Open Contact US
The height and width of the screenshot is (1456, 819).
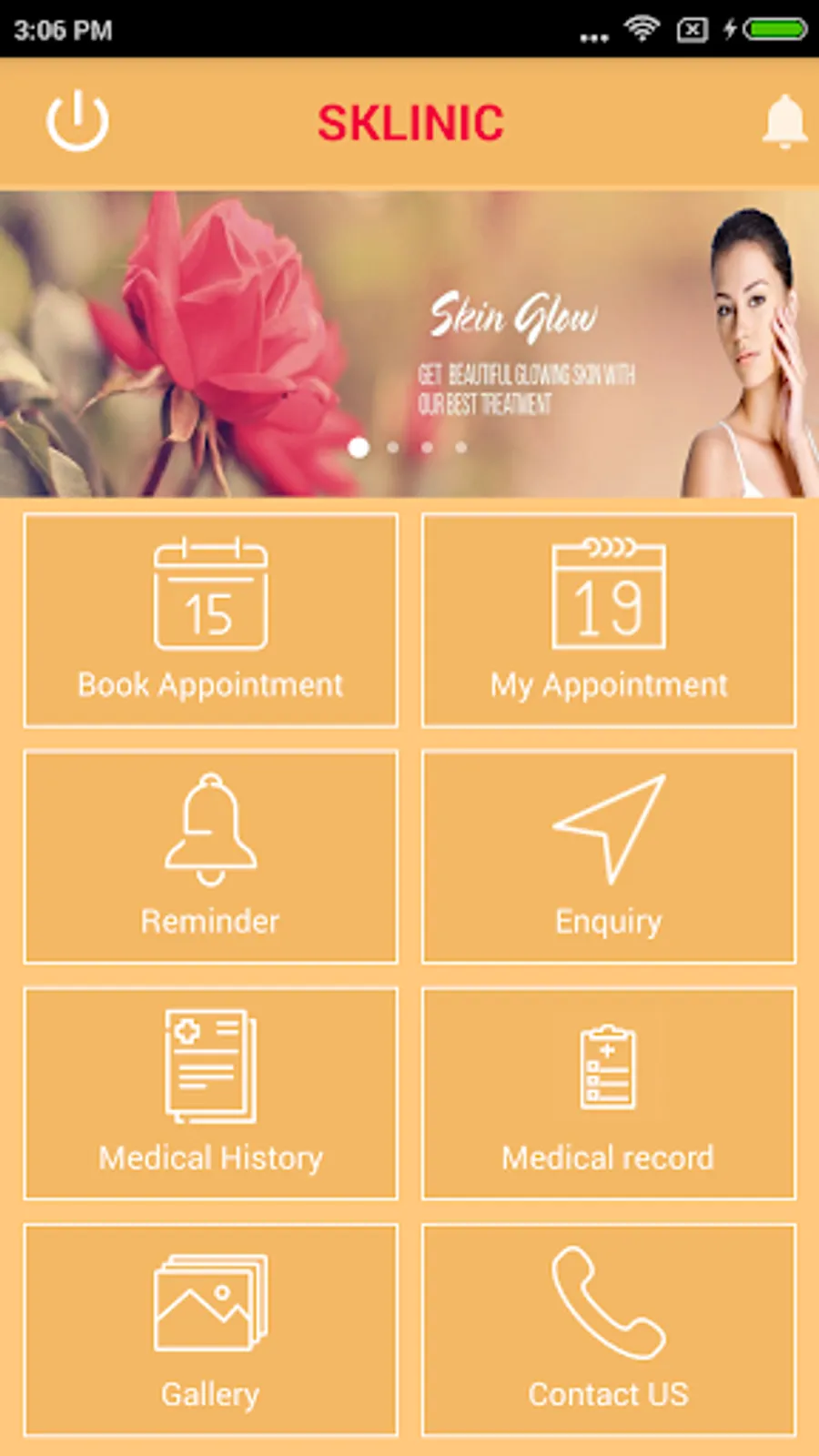609,1330
